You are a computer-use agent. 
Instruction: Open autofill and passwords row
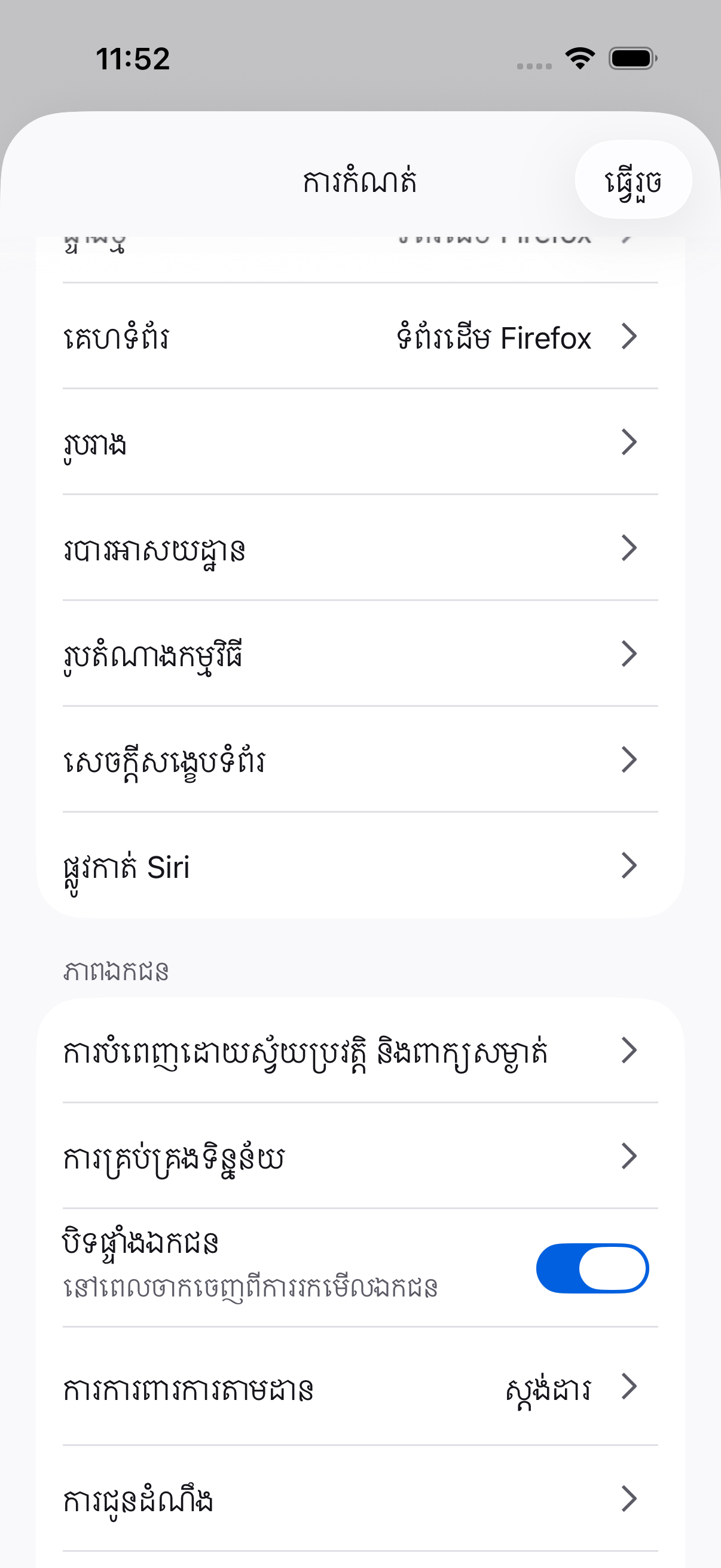pos(360,1050)
